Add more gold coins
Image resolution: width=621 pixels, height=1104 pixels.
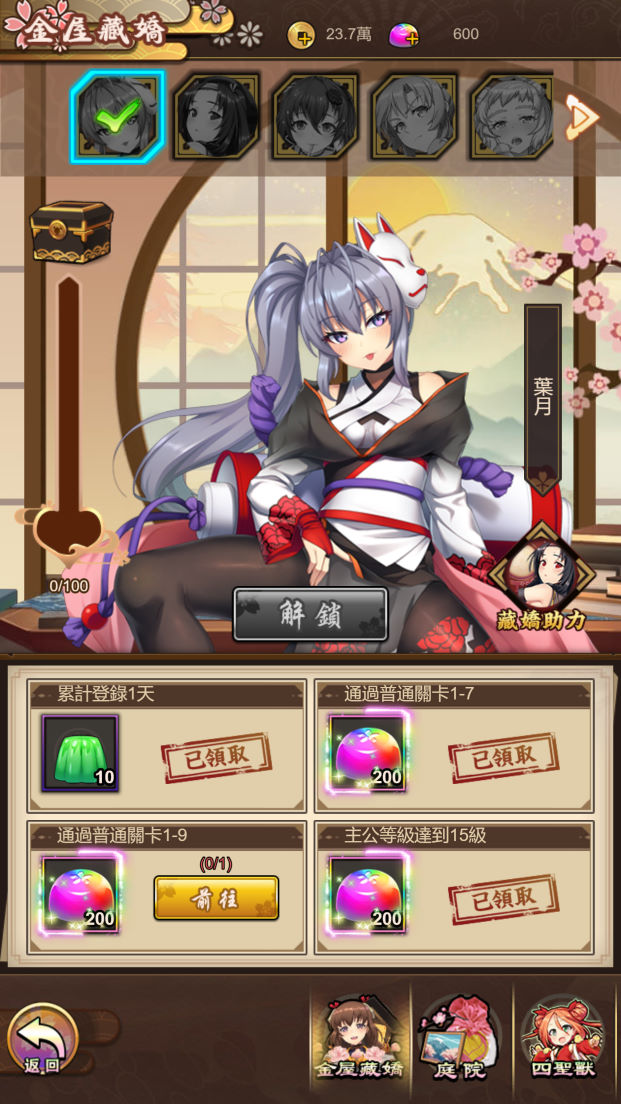pyautogui.click(x=301, y=35)
